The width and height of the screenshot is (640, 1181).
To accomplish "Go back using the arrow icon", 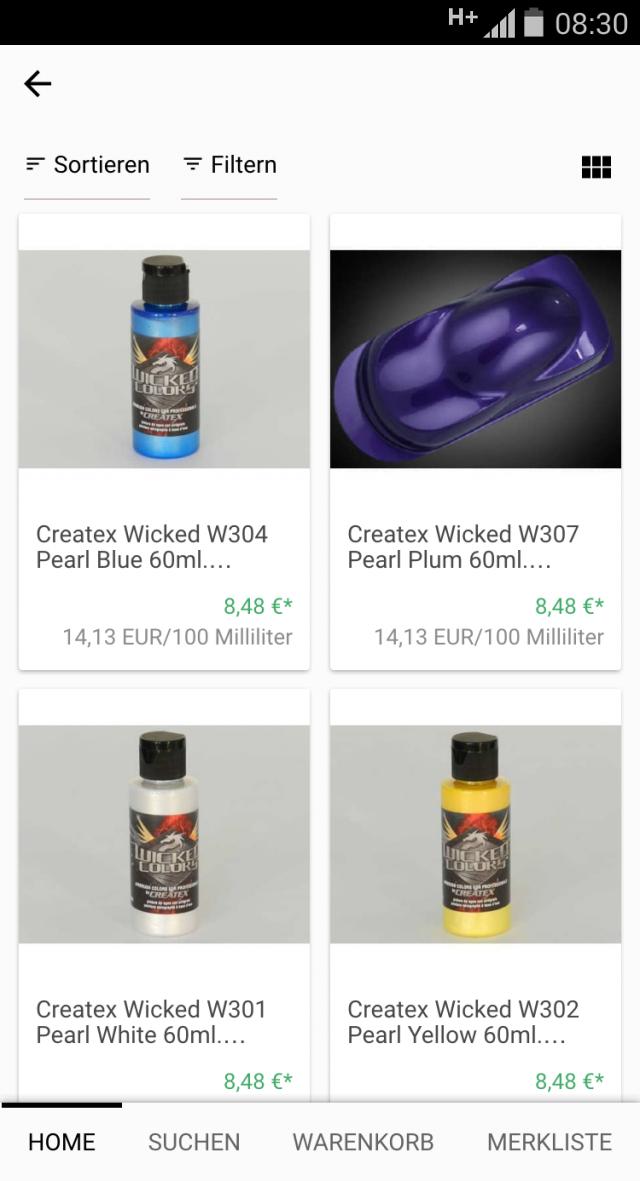I will click(38, 84).
